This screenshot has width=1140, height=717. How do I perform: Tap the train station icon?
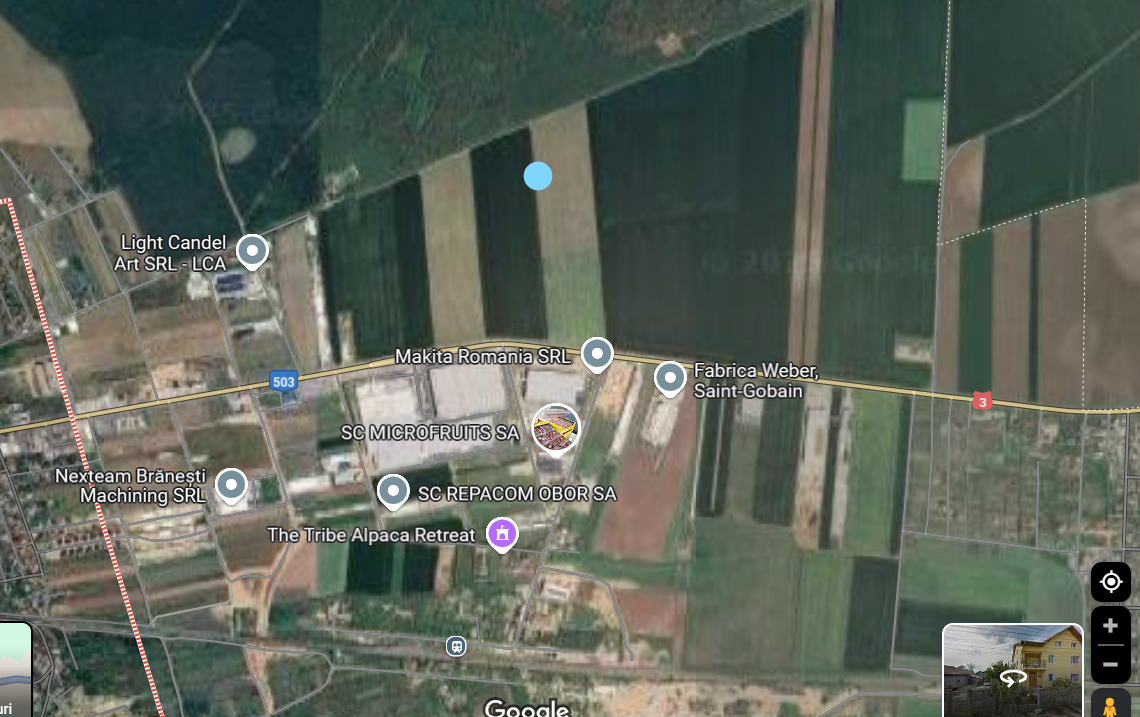click(x=456, y=646)
